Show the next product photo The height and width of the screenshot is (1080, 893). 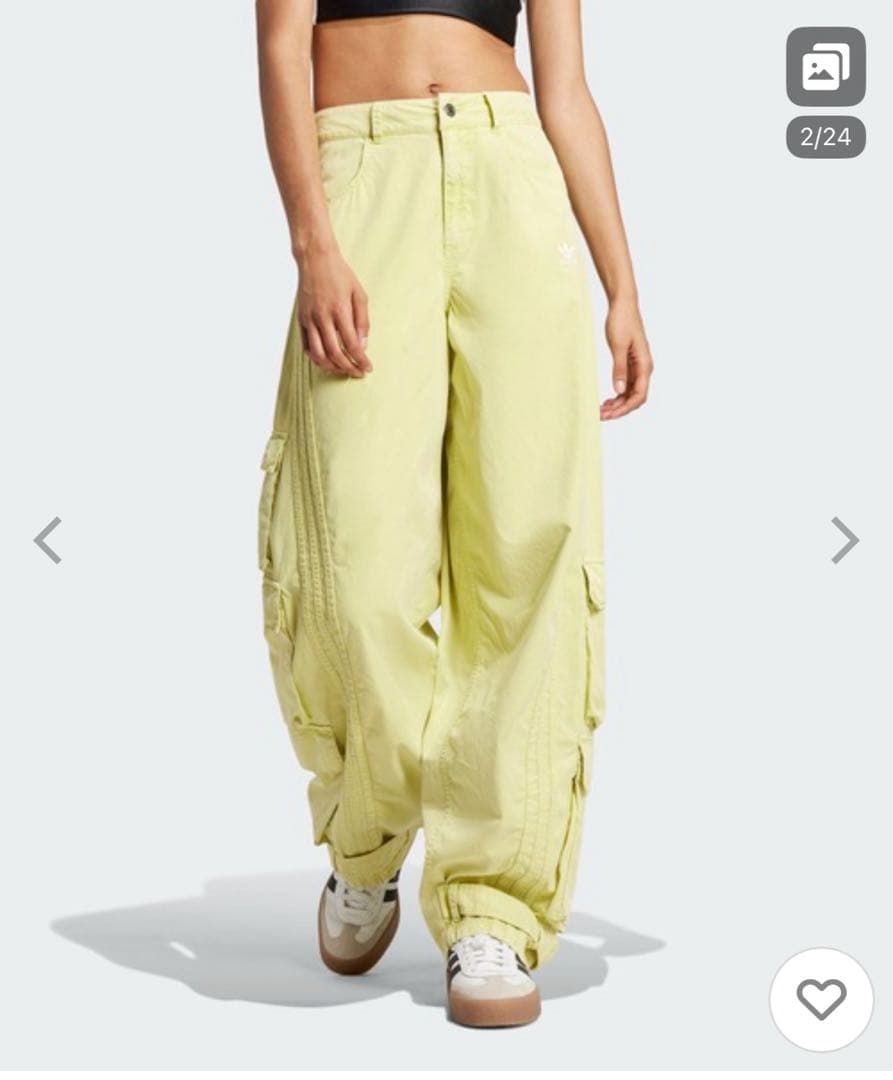[x=844, y=540]
